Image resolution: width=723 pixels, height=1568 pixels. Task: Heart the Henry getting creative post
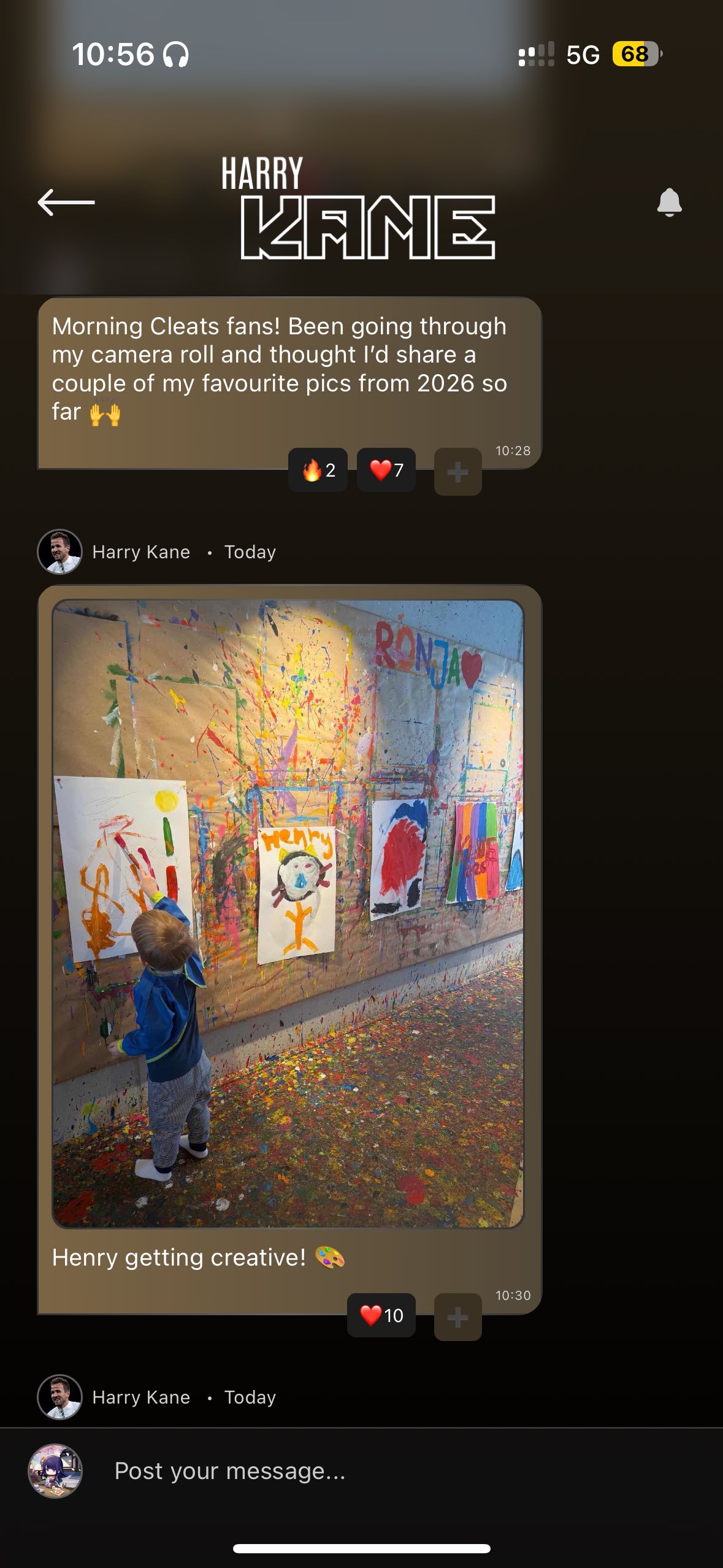[x=381, y=1315]
